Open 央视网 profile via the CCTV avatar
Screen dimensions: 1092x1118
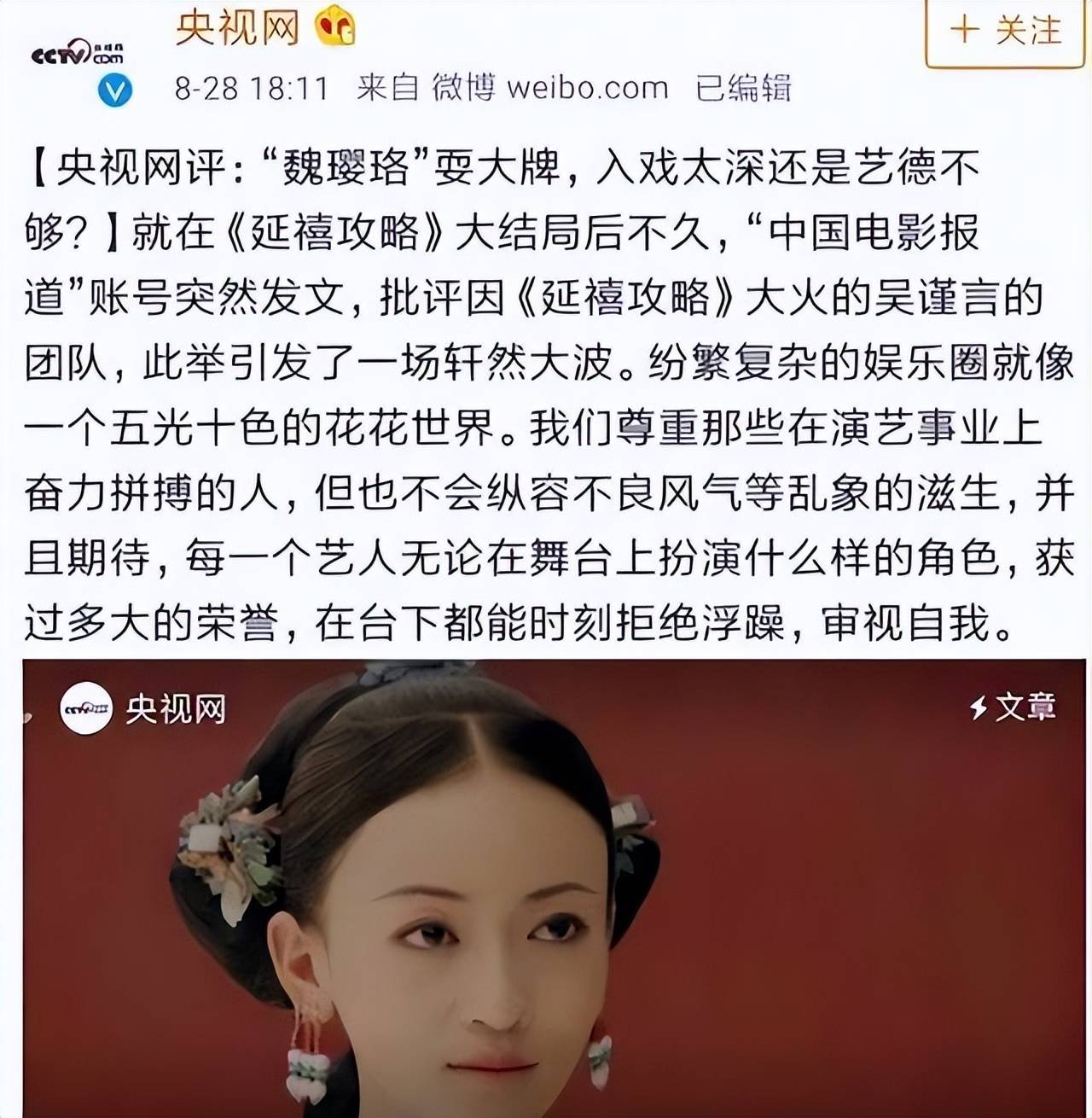[x=78, y=55]
